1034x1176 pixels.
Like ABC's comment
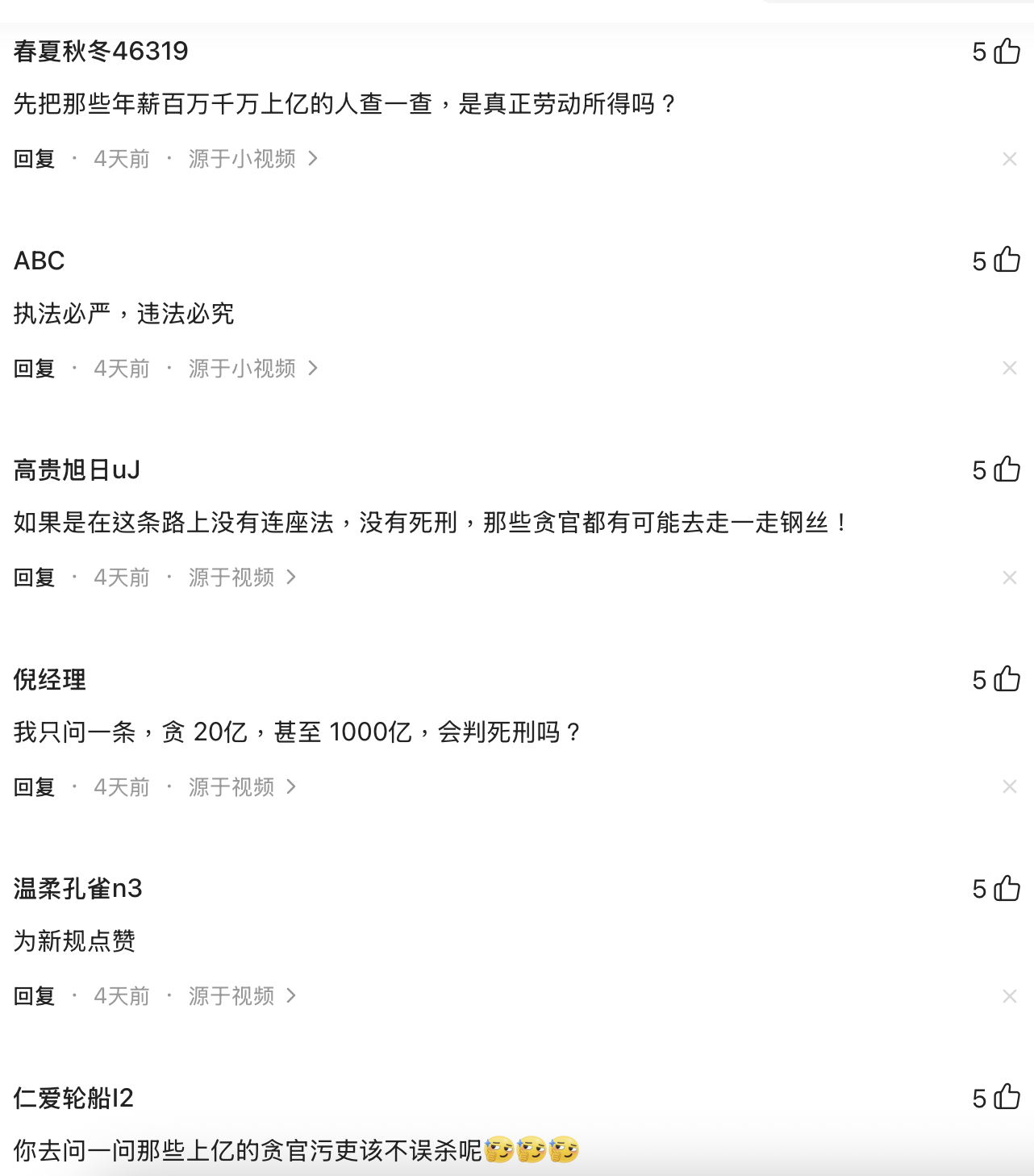click(1007, 260)
